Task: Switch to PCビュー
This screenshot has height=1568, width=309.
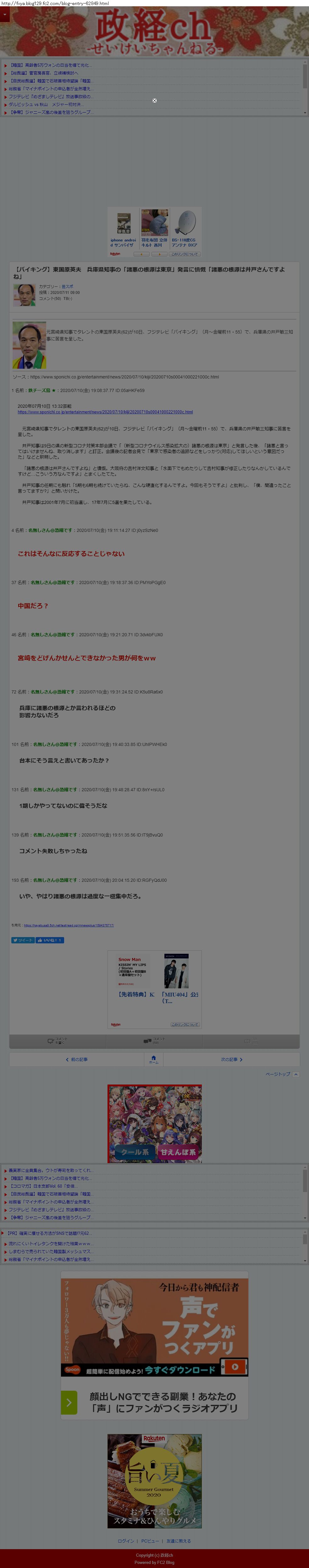Action: coord(150,1541)
